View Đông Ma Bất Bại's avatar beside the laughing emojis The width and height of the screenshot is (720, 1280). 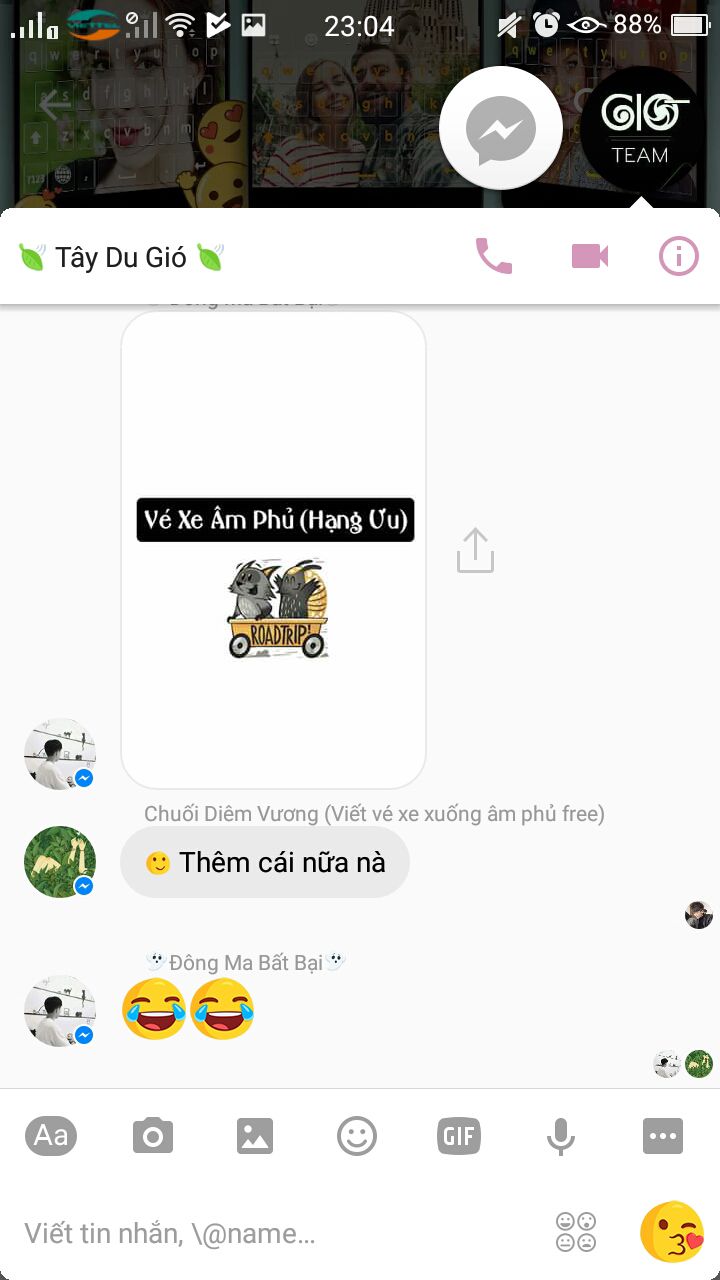[x=60, y=1010]
